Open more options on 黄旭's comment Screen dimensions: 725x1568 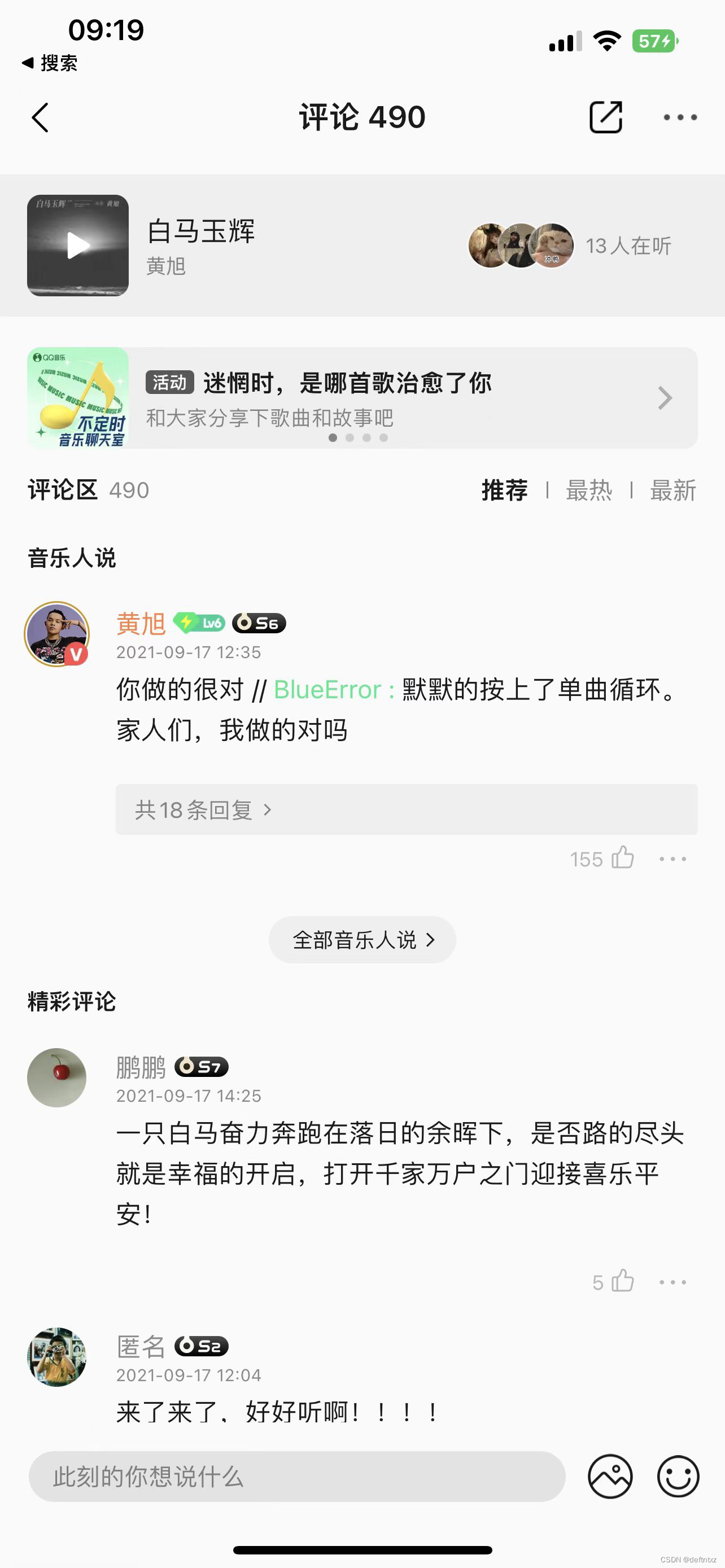[x=672, y=859]
